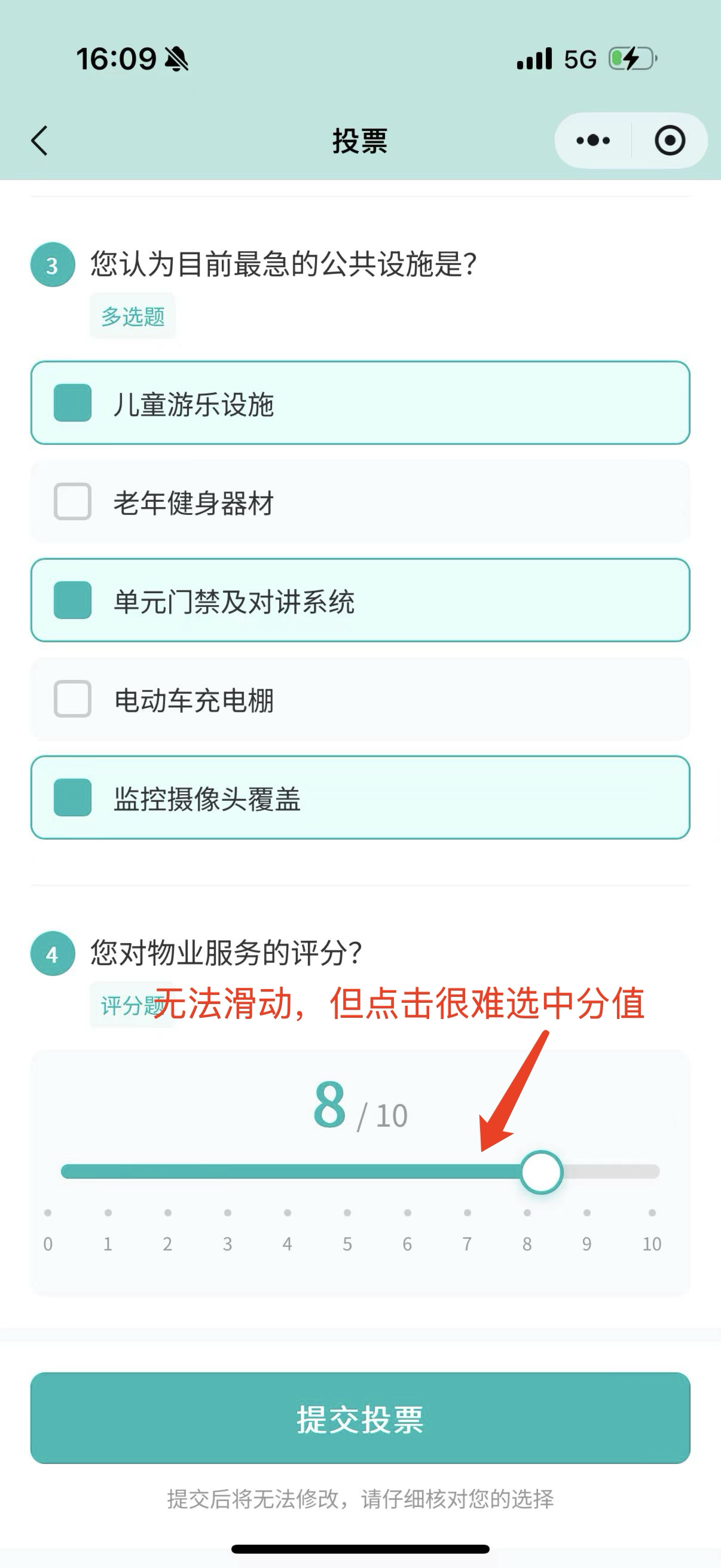721x1568 pixels.
Task: Tap the 5G network indicator
Action: (x=580, y=58)
